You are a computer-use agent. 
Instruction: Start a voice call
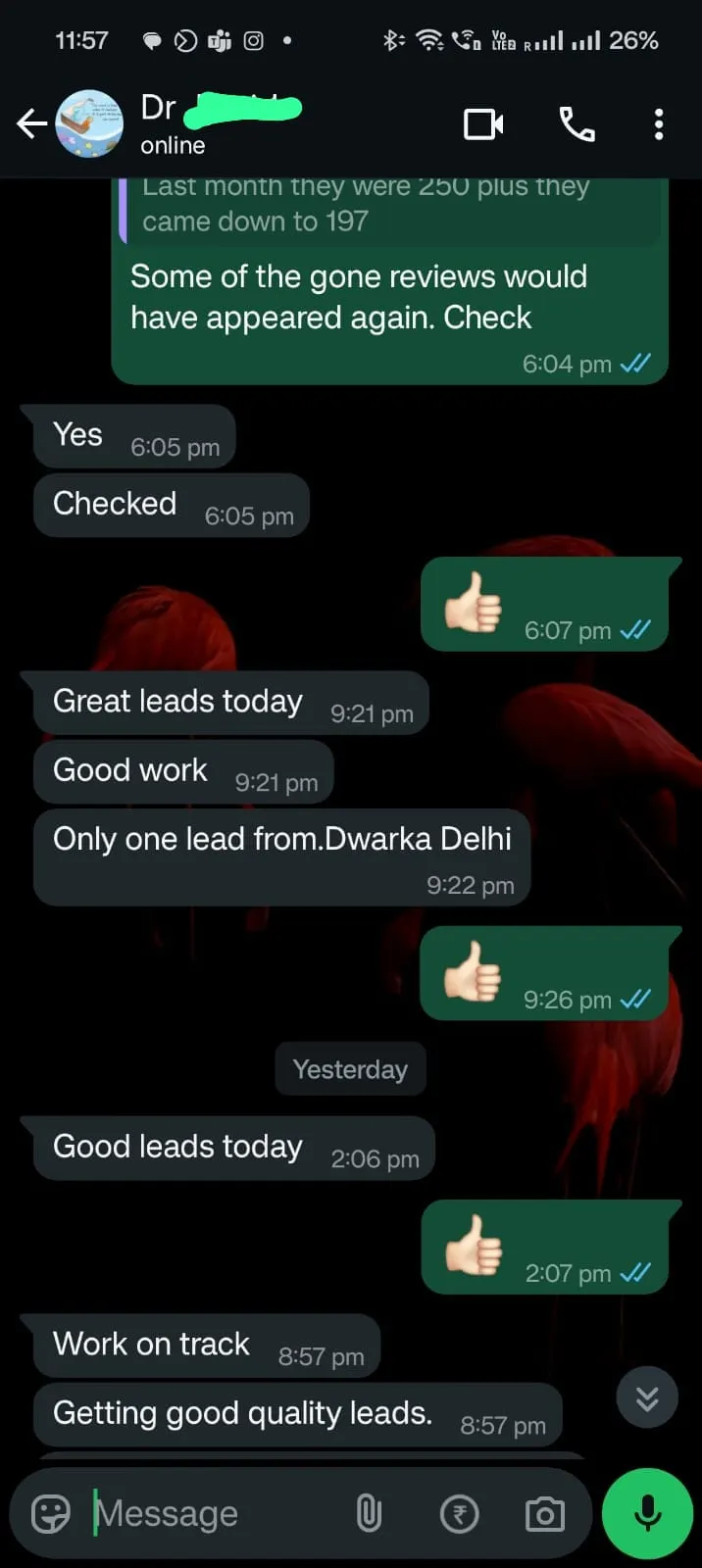pyautogui.click(x=577, y=124)
